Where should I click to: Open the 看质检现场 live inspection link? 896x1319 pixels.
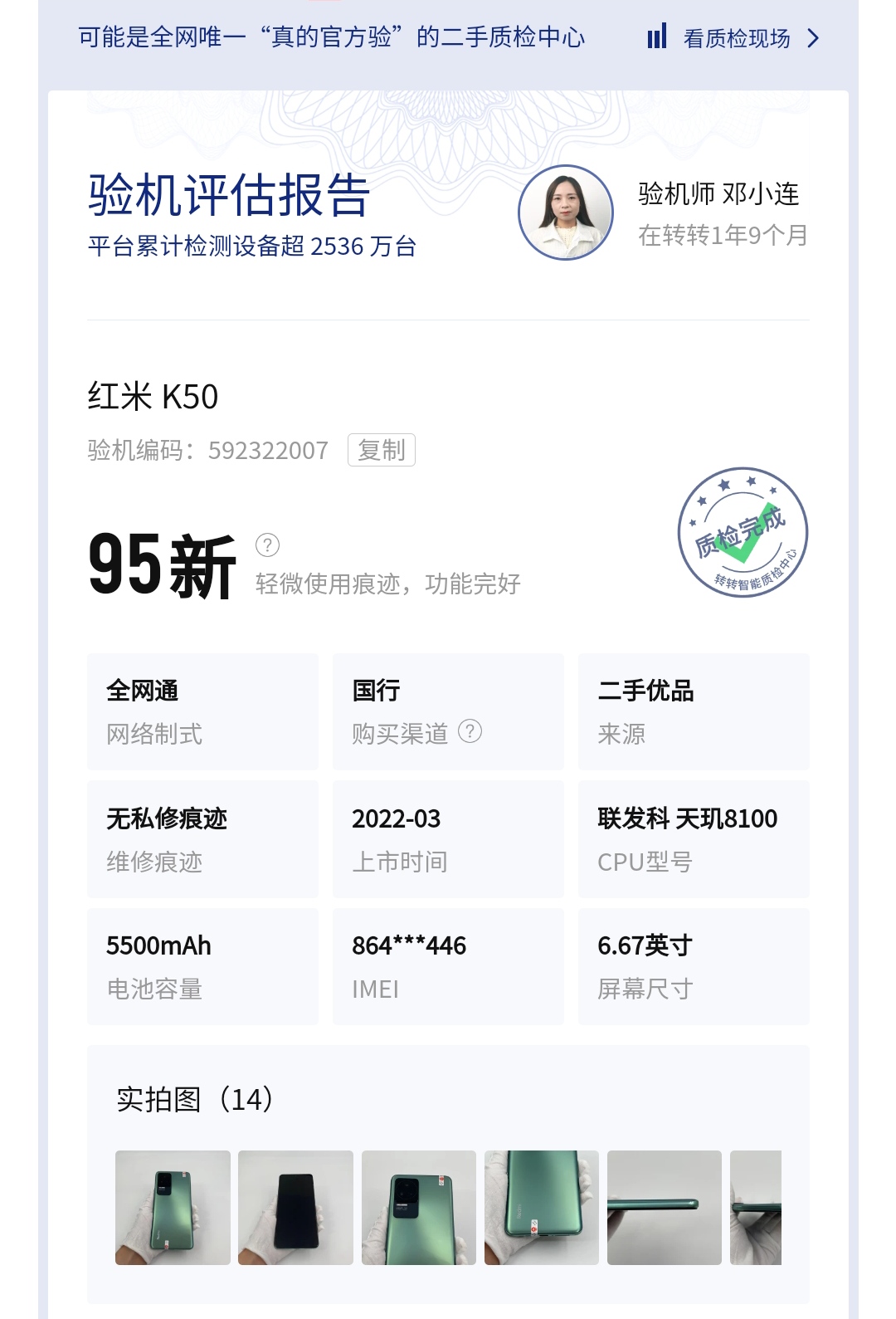(x=735, y=38)
